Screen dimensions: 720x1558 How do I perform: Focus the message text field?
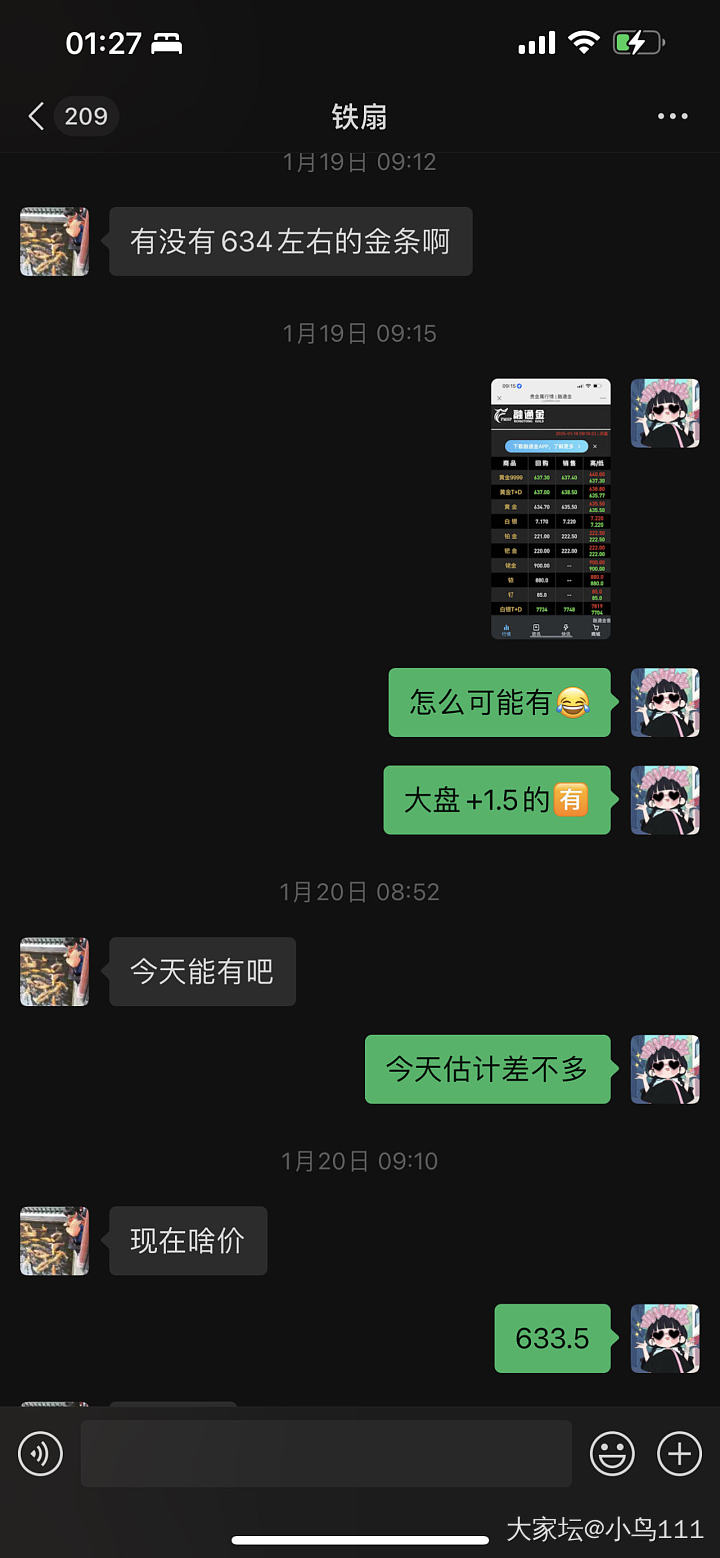tap(326, 1453)
